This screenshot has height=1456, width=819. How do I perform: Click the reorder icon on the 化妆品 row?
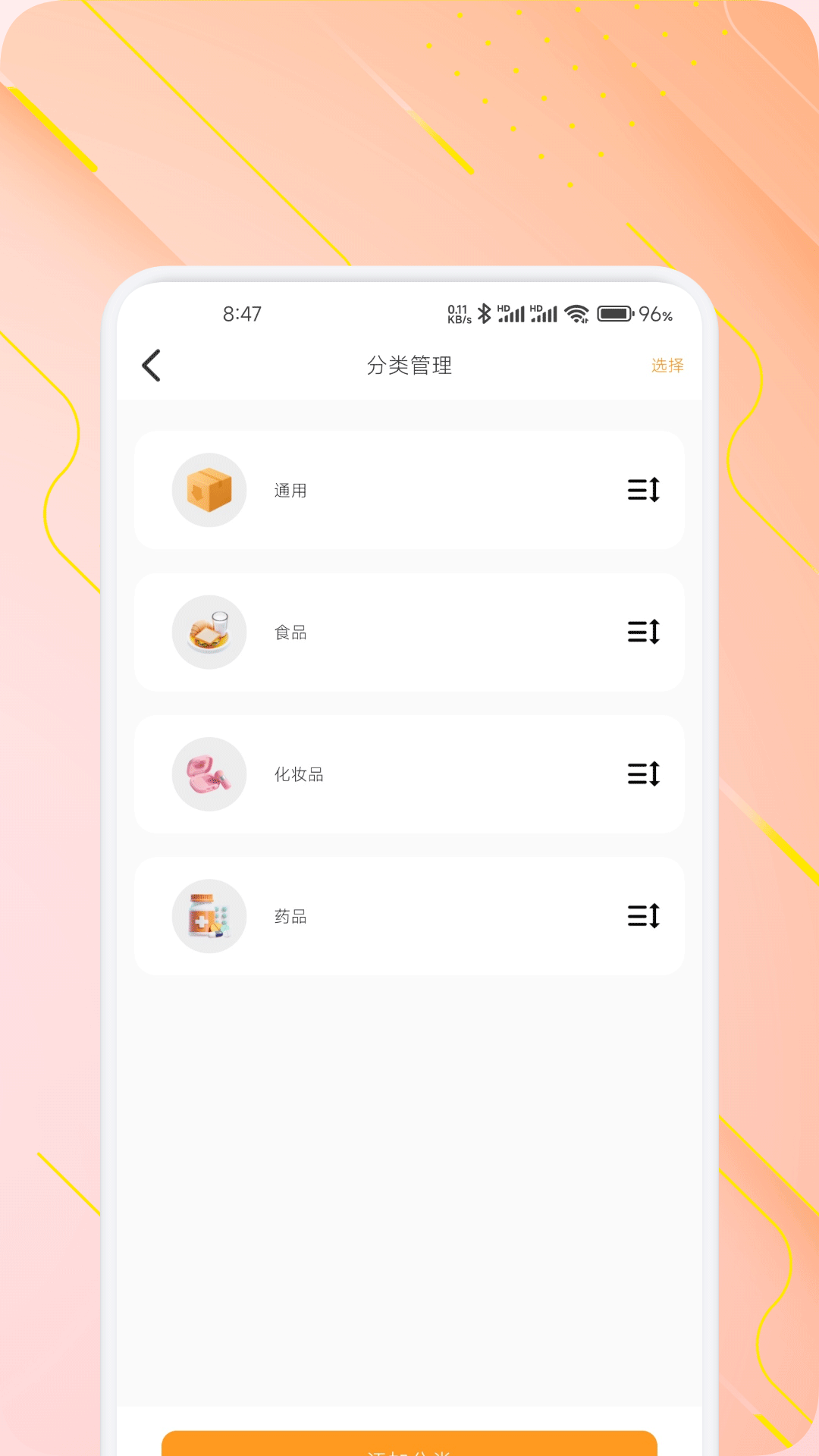[642, 774]
